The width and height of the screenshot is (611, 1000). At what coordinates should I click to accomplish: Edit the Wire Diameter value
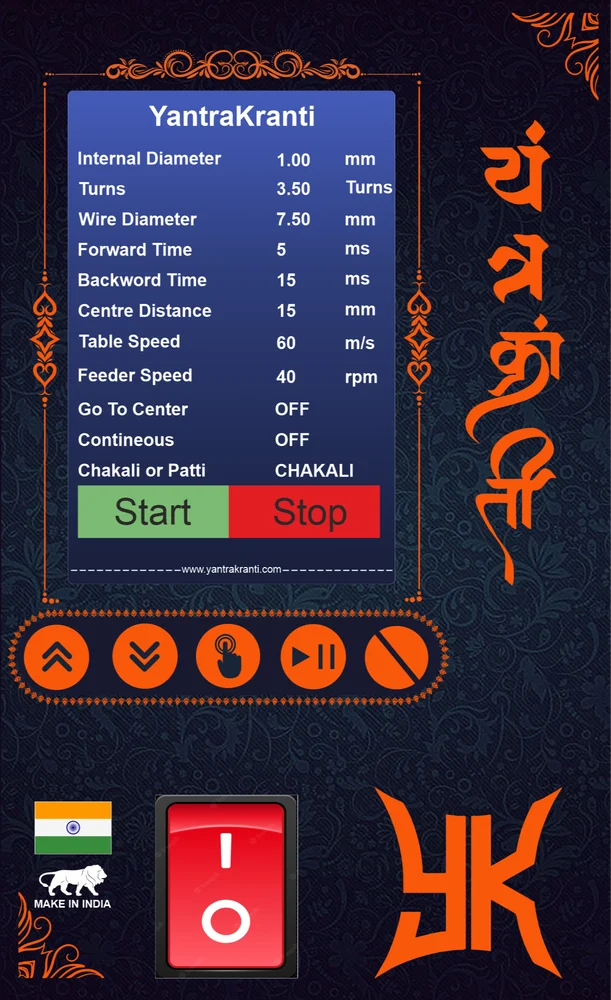[x=293, y=220]
